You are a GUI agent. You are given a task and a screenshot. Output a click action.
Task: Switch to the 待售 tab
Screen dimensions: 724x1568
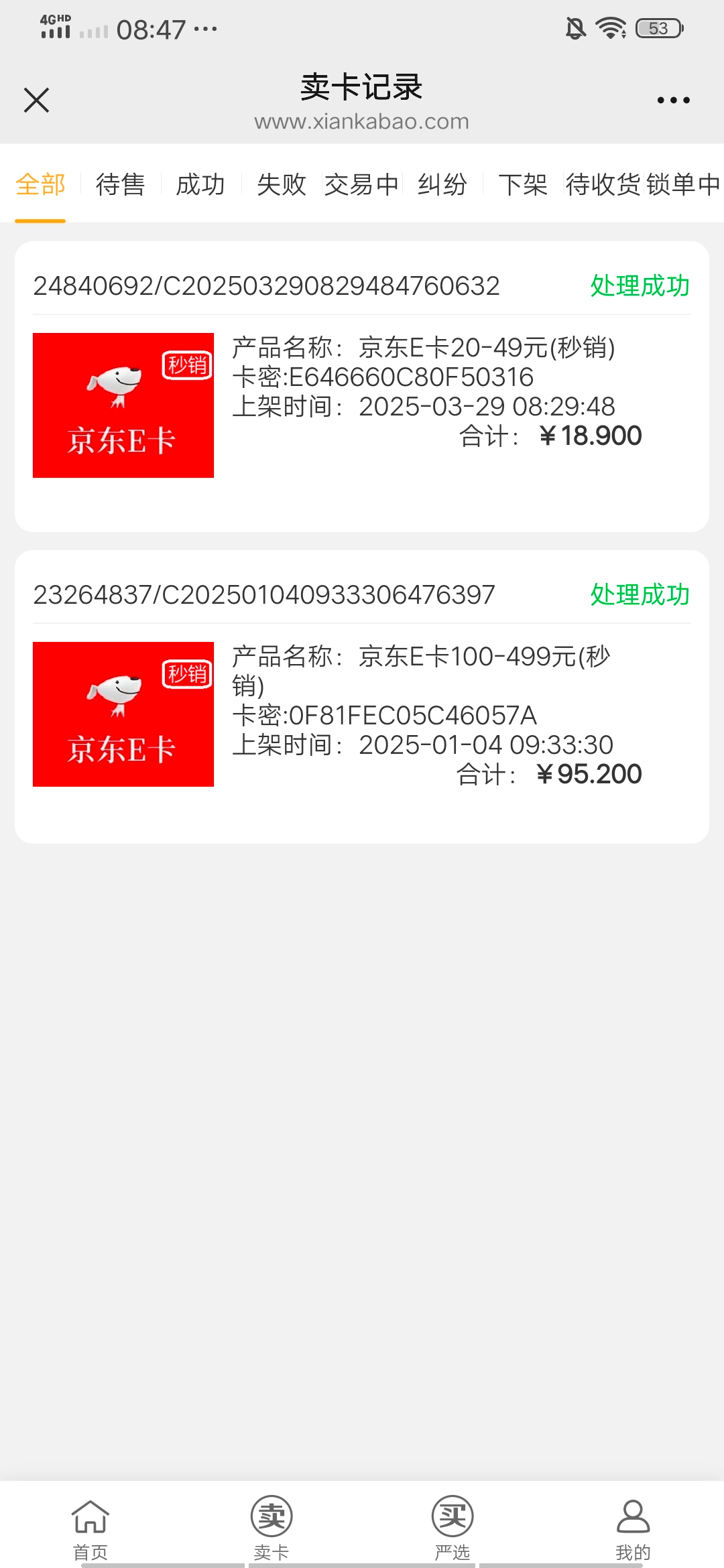121,184
